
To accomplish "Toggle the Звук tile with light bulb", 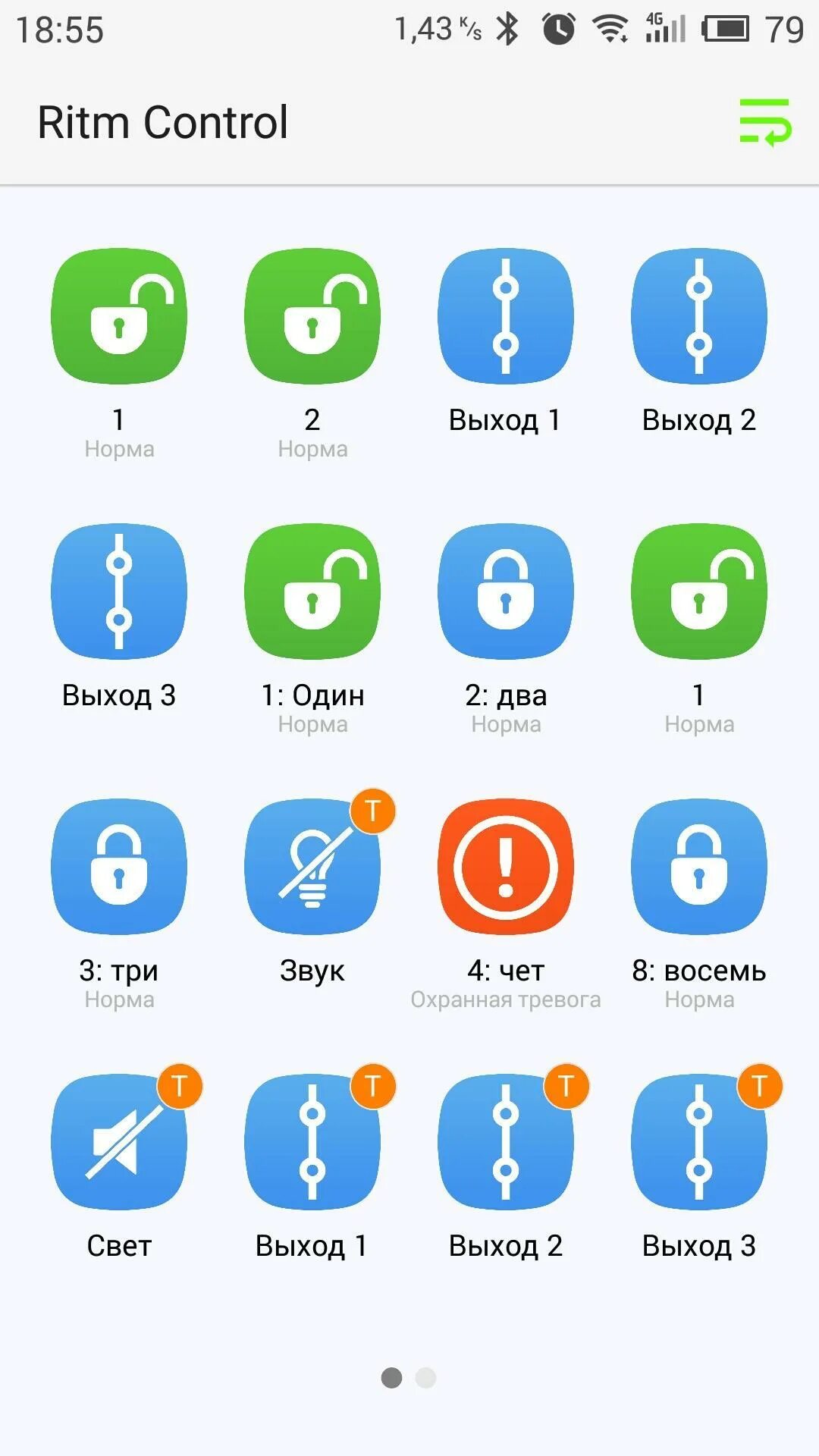I will click(x=312, y=866).
